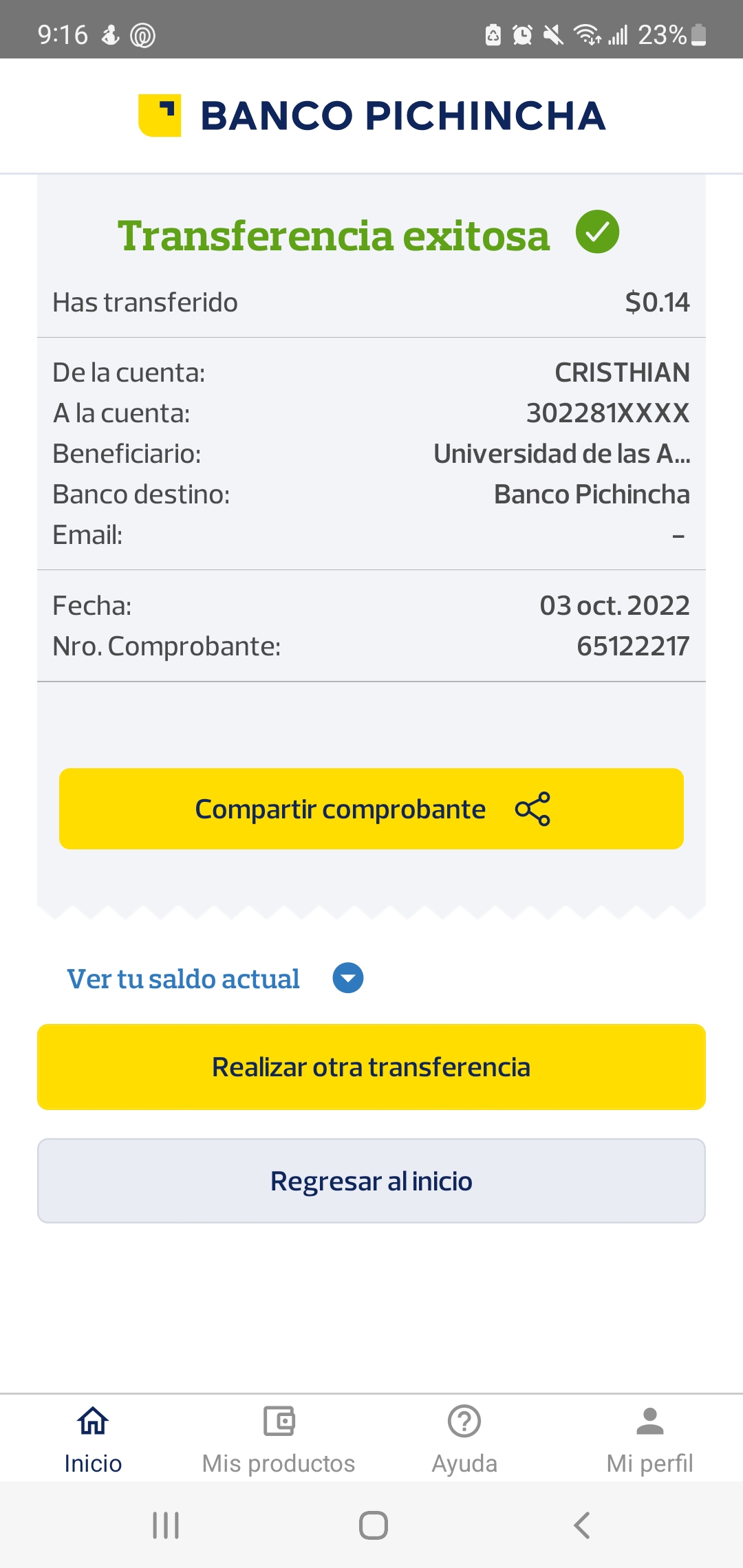Switch to the Inicio tab
Image resolution: width=743 pixels, height=1568 pixels.
click(x=93, y=1439)
